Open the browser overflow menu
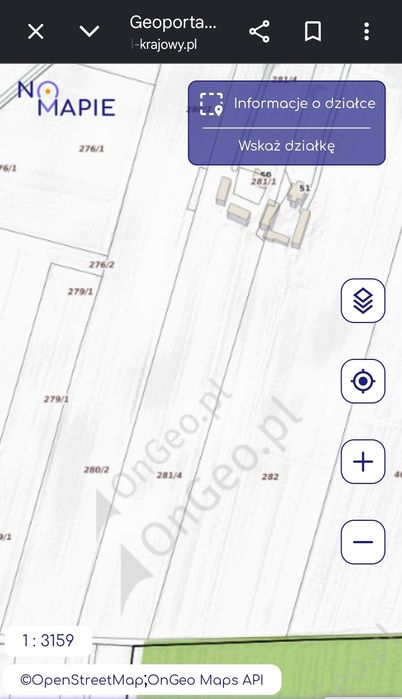Viewport: 402px width, 699px height. tap(366, 32)
